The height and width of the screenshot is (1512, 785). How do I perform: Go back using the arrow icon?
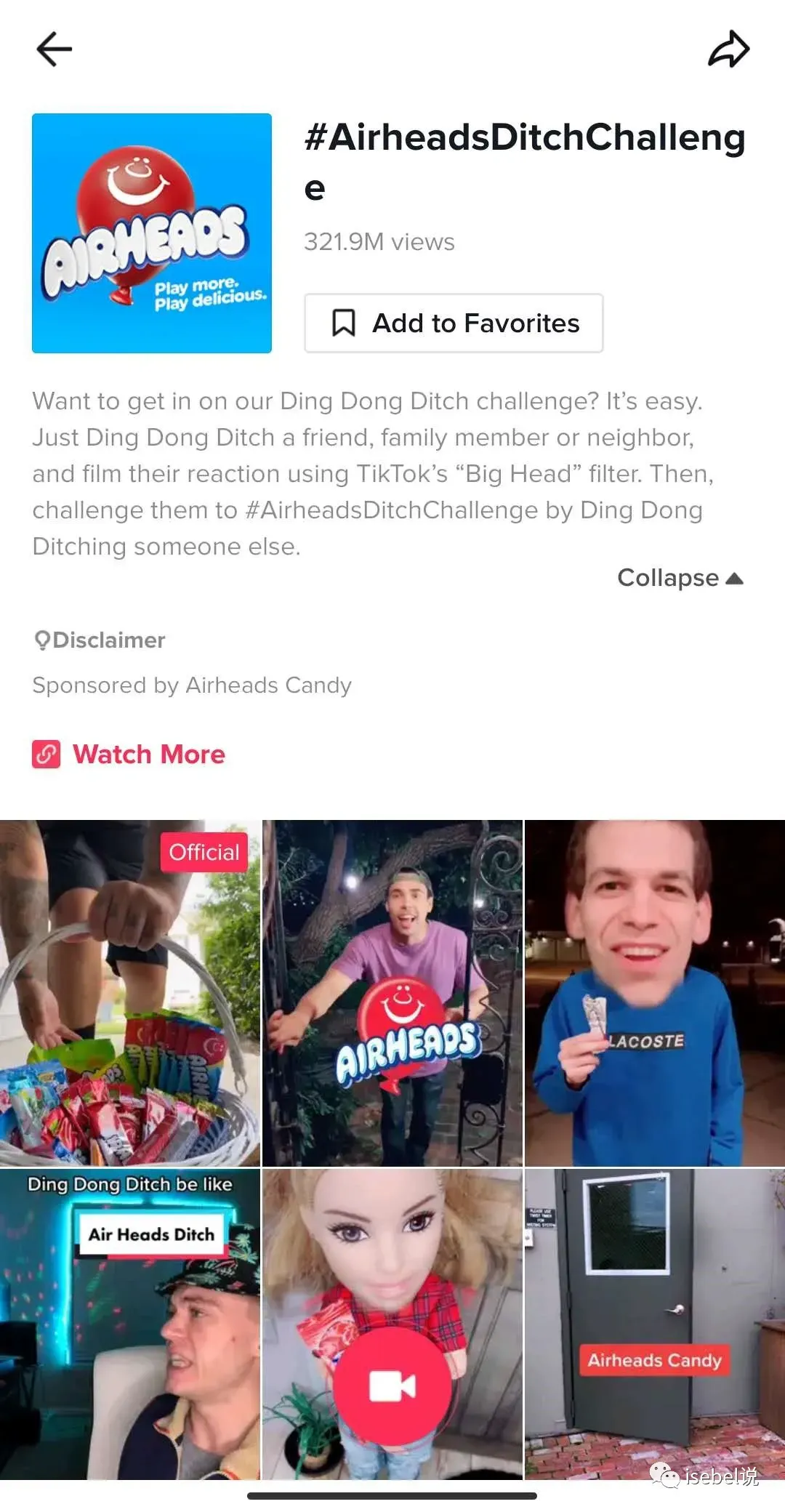pyautogui.click(x=54, y=49)
